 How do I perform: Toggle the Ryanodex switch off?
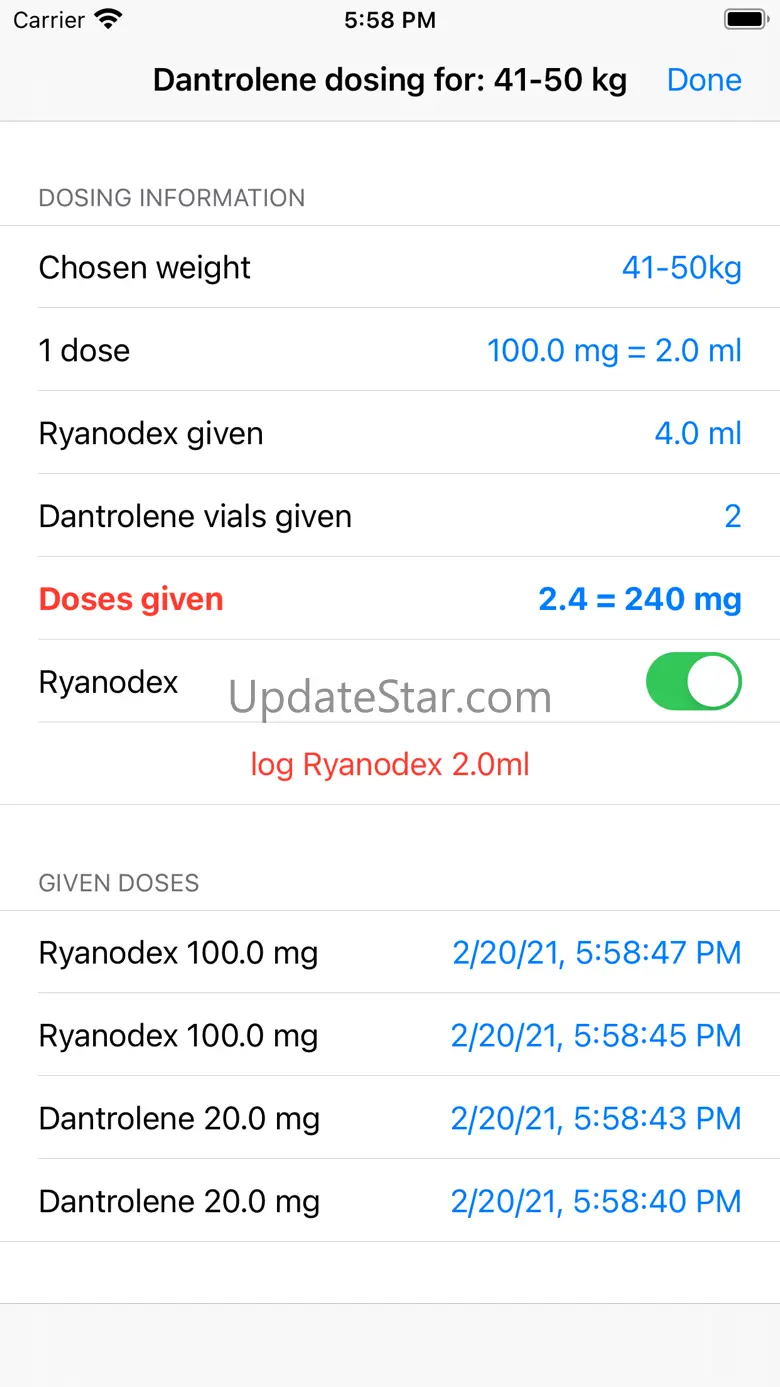click(693, 682)
